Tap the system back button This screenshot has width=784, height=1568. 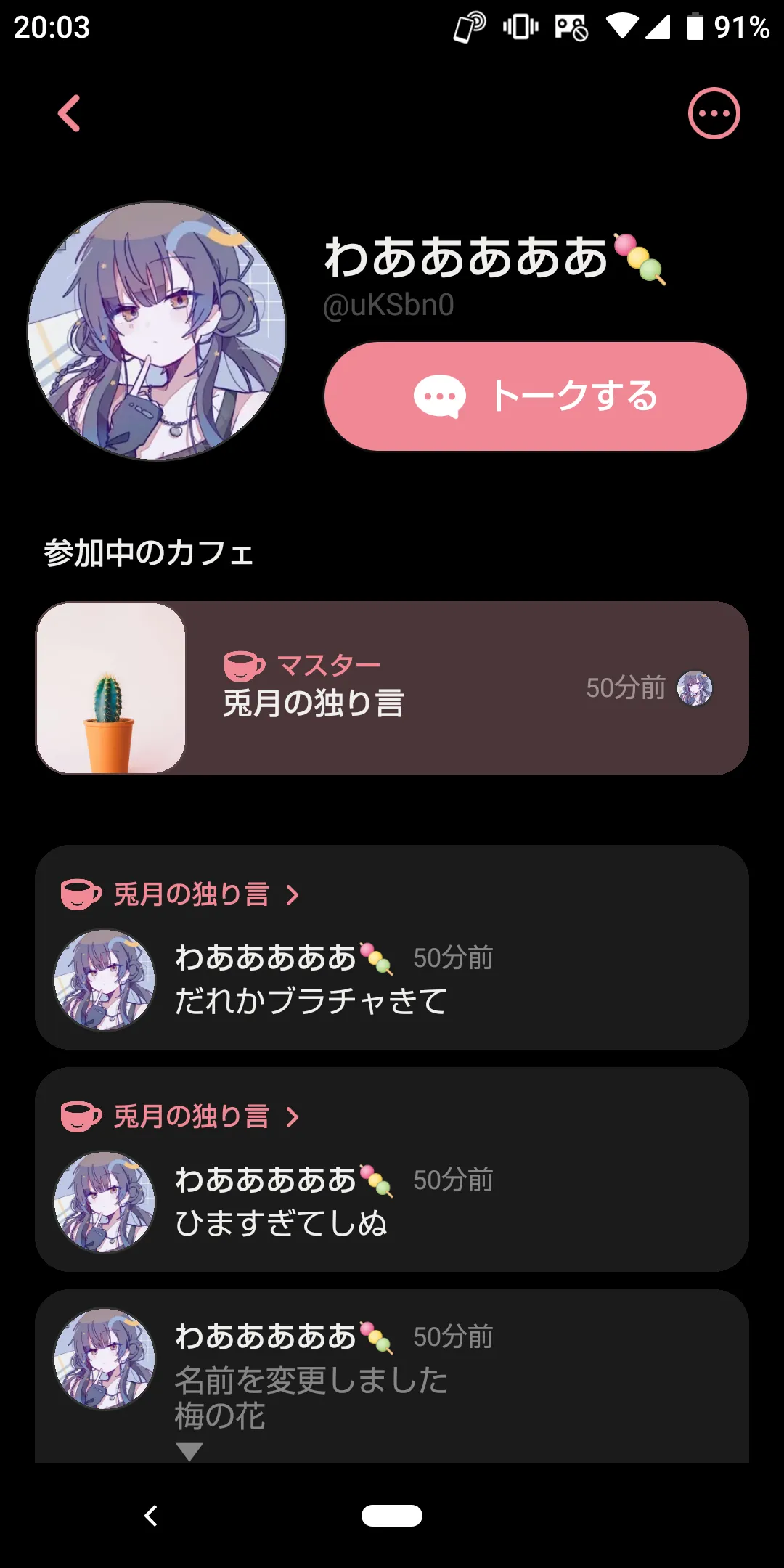pos(151,1516)
